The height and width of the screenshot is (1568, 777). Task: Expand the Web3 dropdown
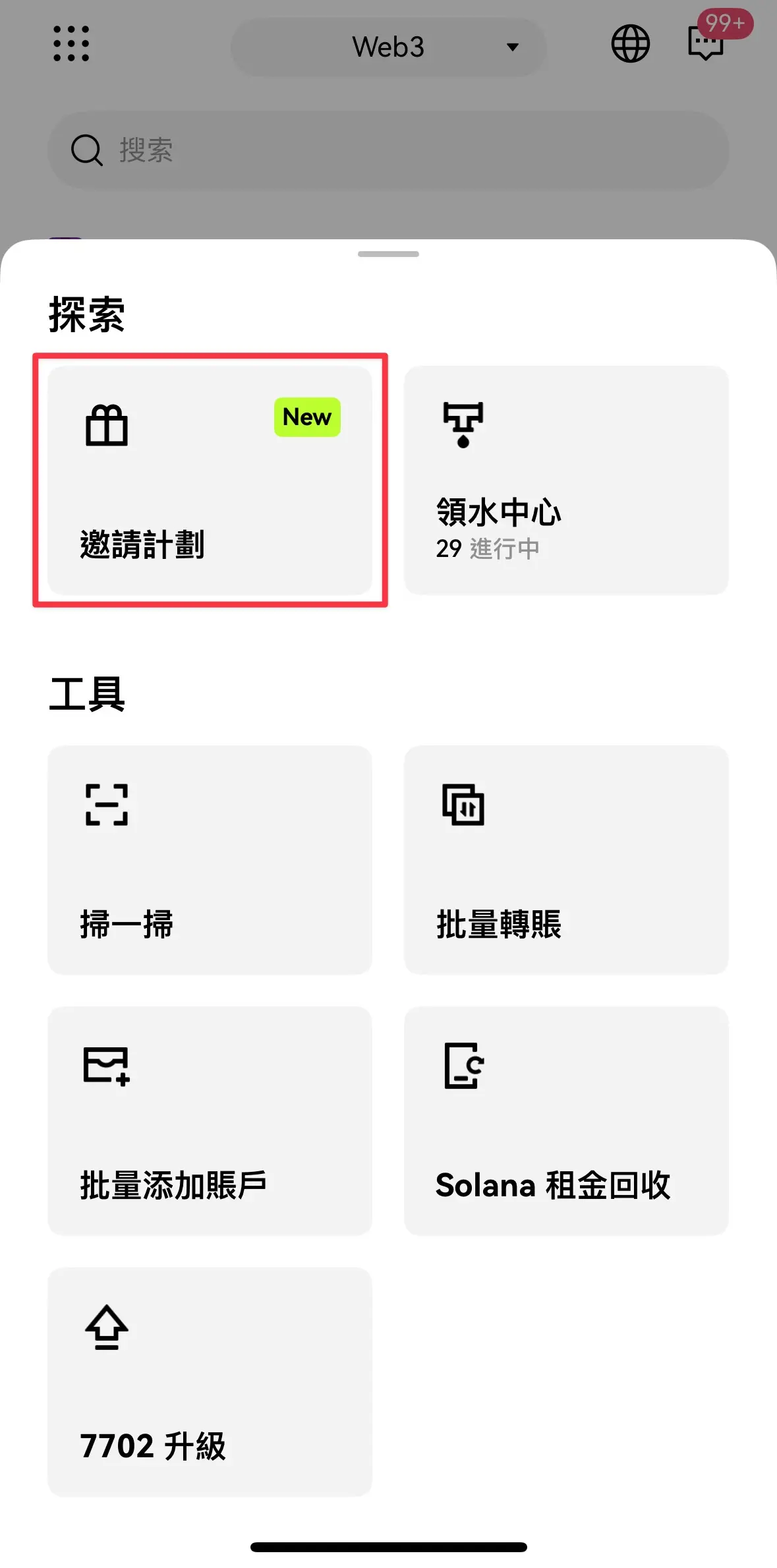point(389,47)
